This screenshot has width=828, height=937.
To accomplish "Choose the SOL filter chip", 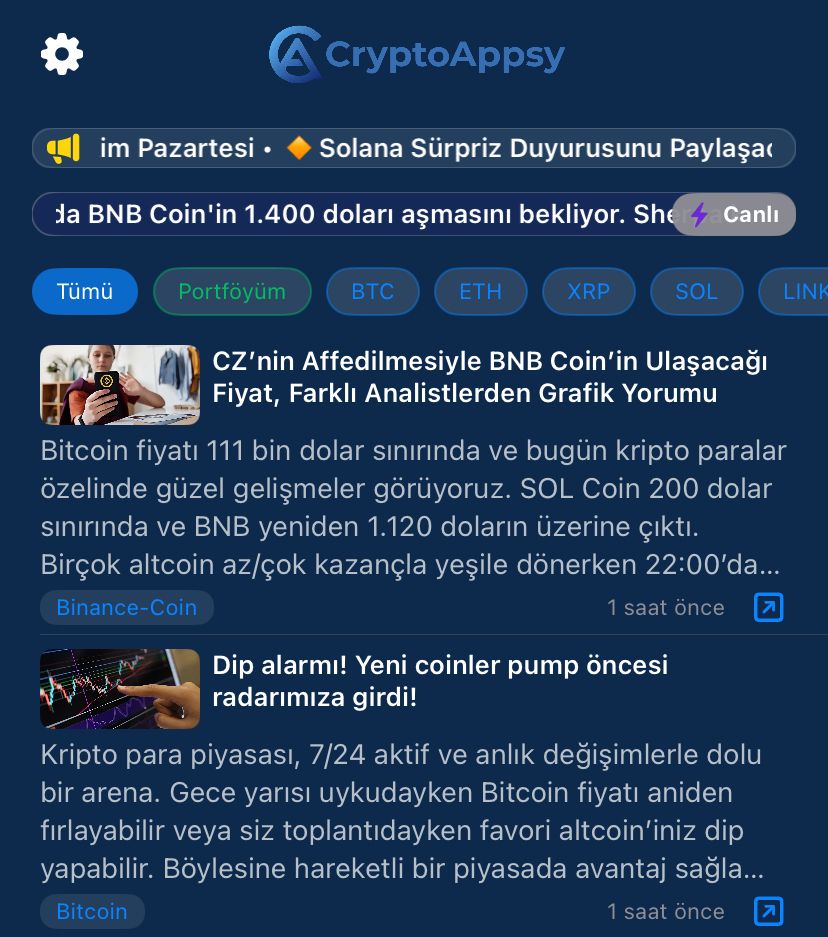I will (696, 292).
